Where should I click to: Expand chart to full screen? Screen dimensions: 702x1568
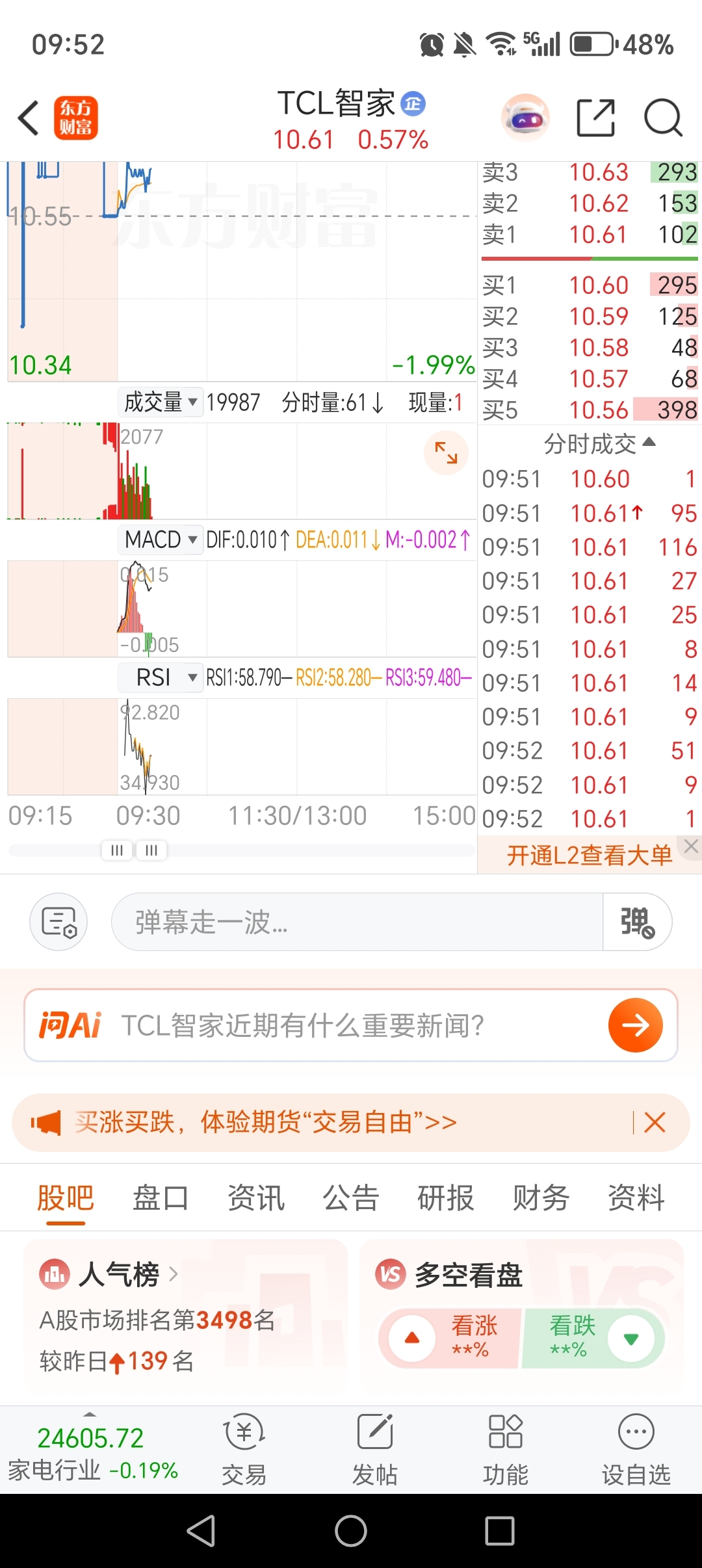click(446, 452)
